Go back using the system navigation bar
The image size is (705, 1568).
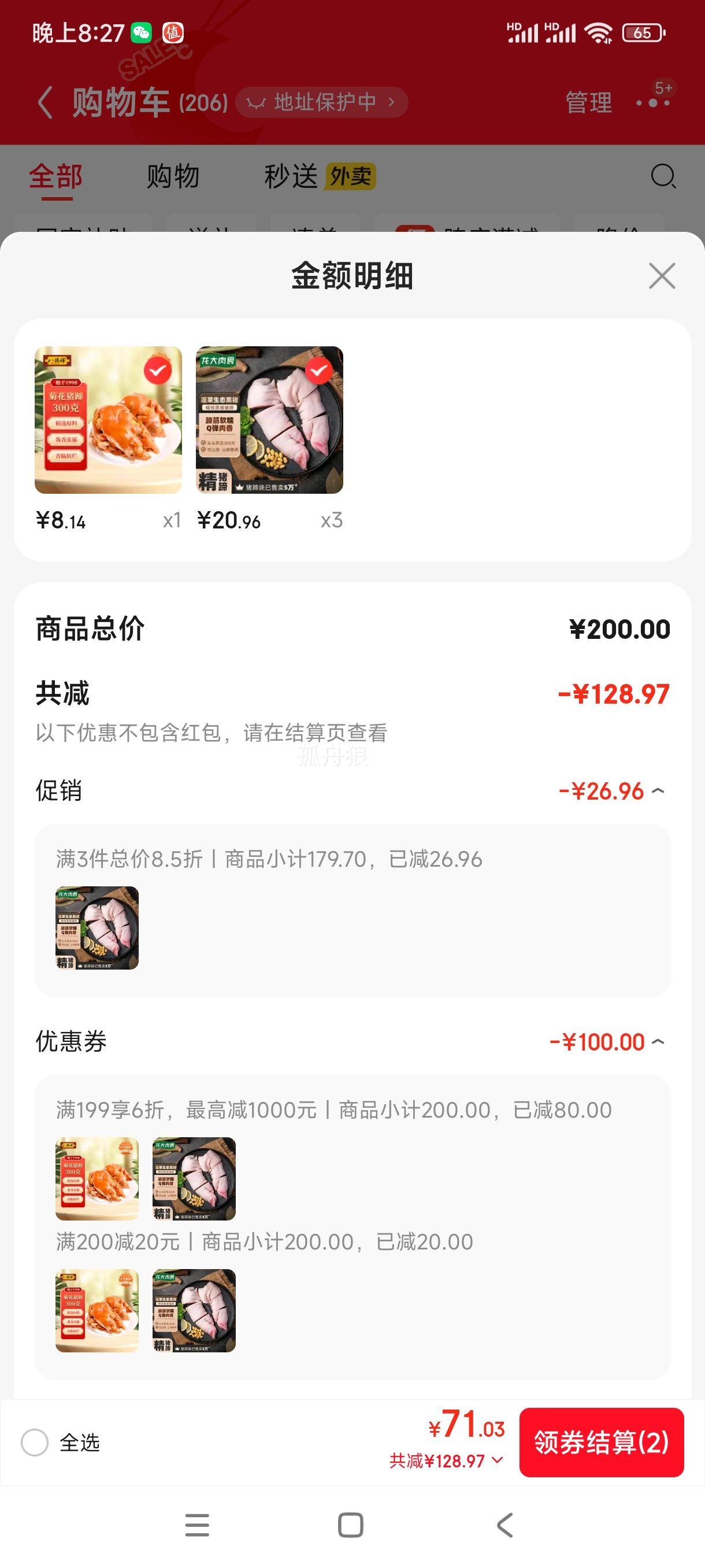[505, 1525]
